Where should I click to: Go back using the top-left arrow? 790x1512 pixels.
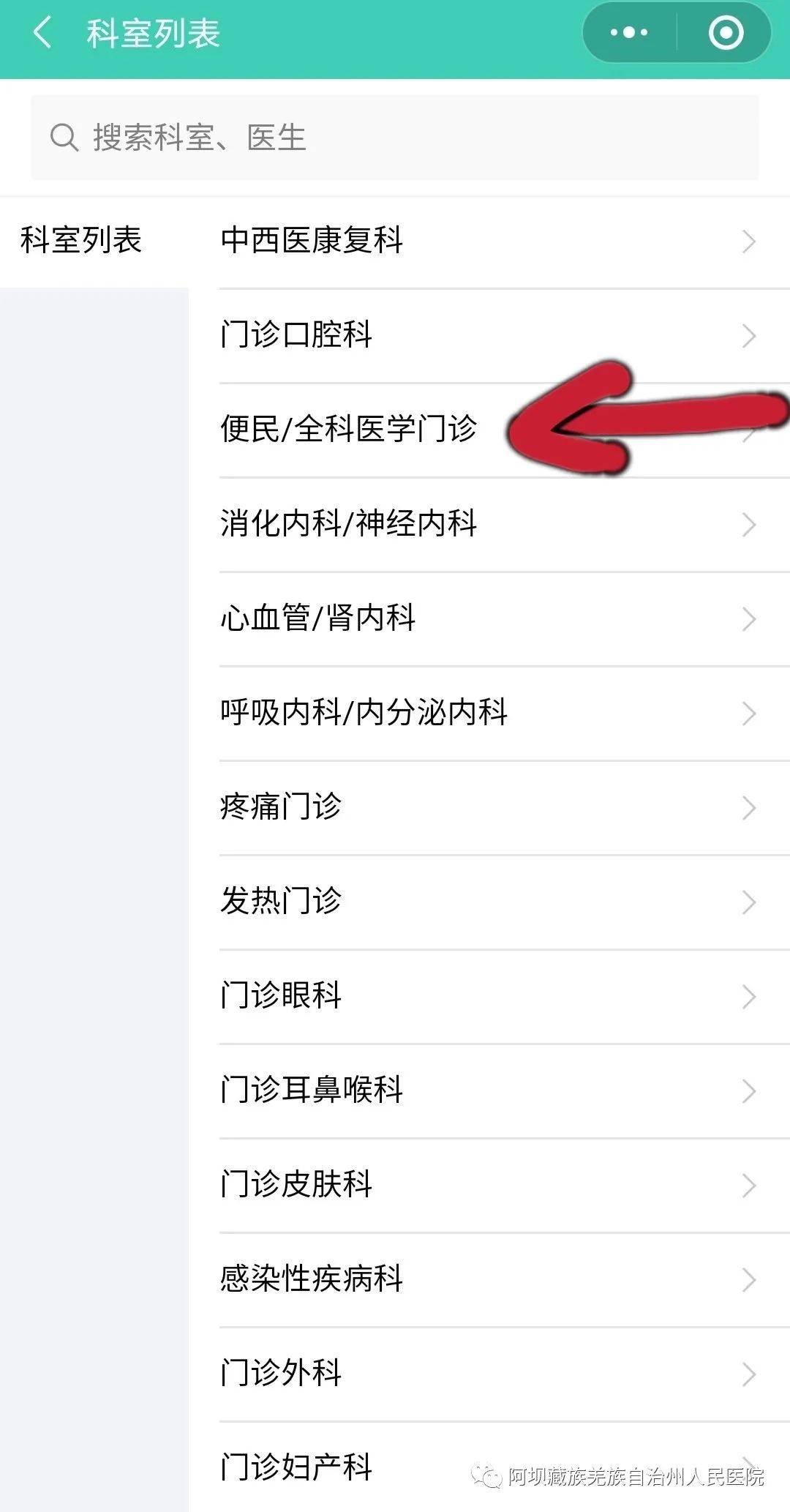(42, 33)
